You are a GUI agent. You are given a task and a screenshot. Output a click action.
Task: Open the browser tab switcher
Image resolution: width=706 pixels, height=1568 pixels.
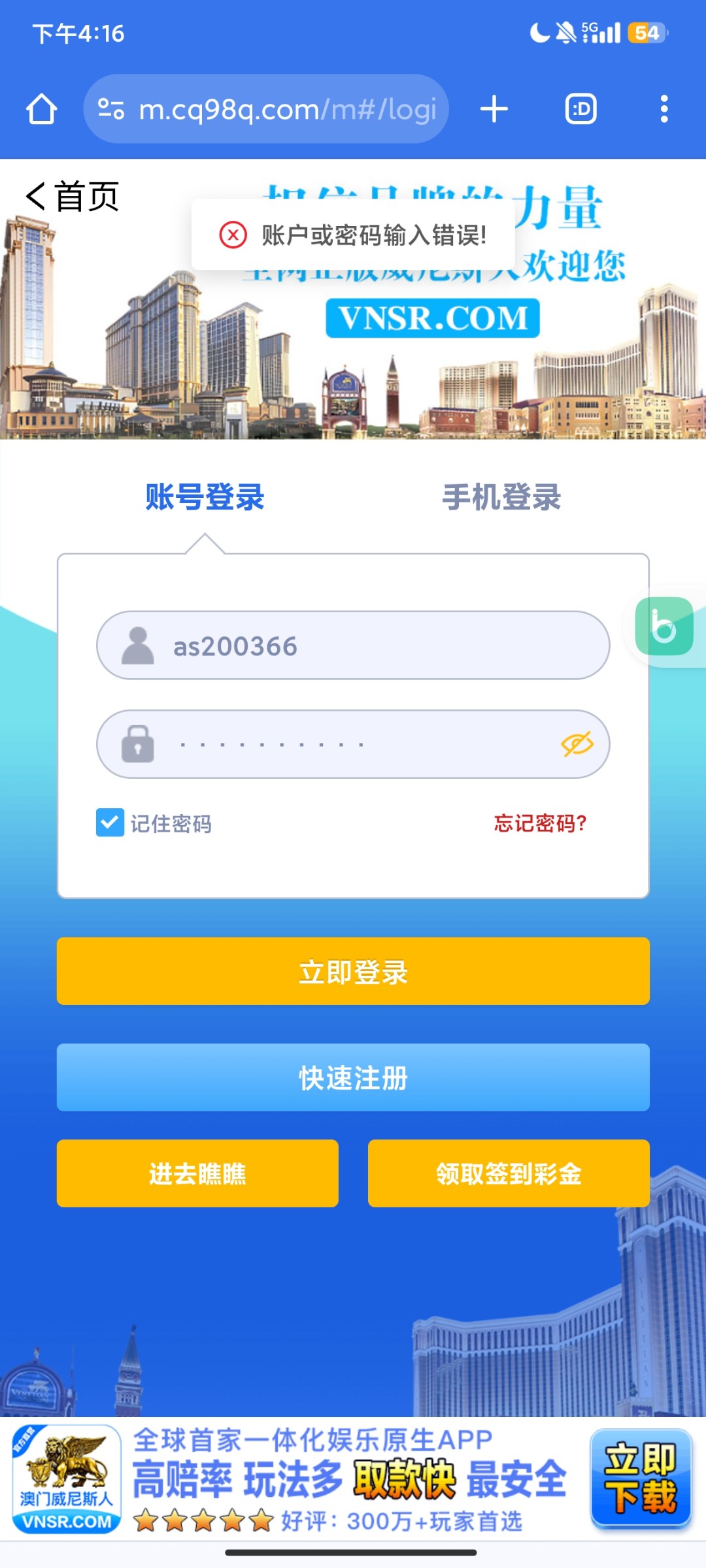coord(579,108)
